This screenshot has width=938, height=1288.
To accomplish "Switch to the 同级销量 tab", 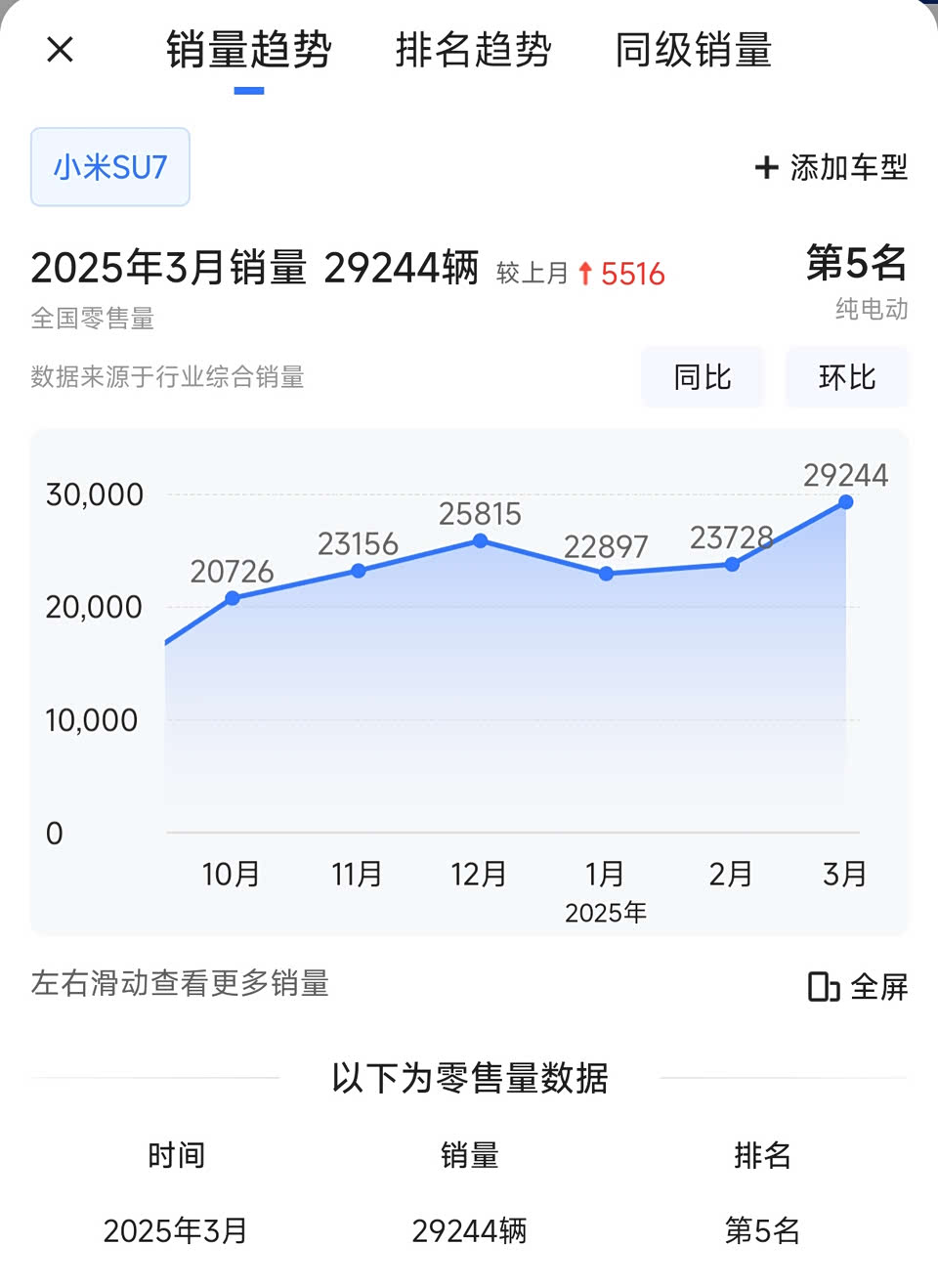I will (694, 50).
